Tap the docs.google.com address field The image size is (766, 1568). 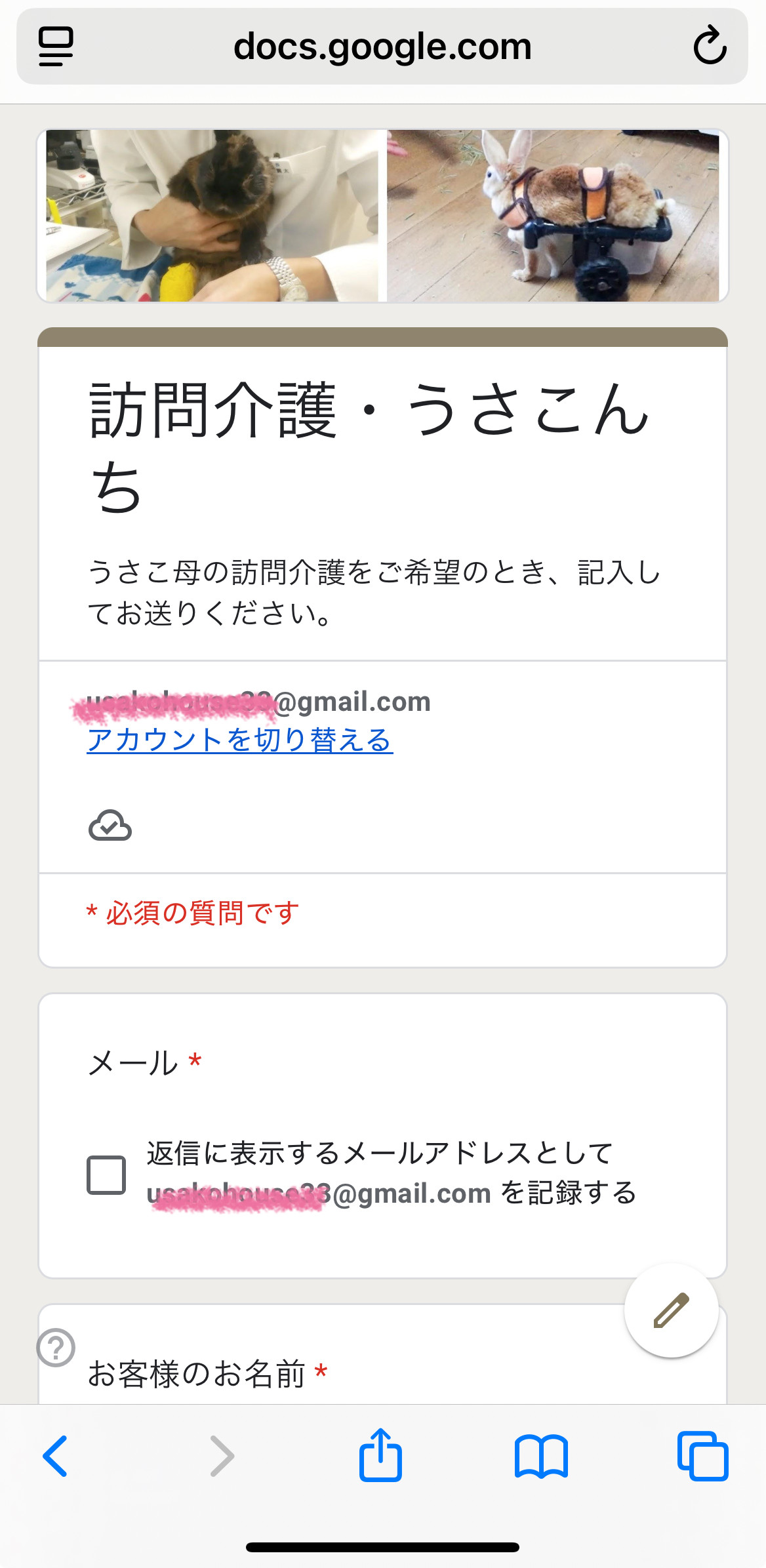point(382,47)
